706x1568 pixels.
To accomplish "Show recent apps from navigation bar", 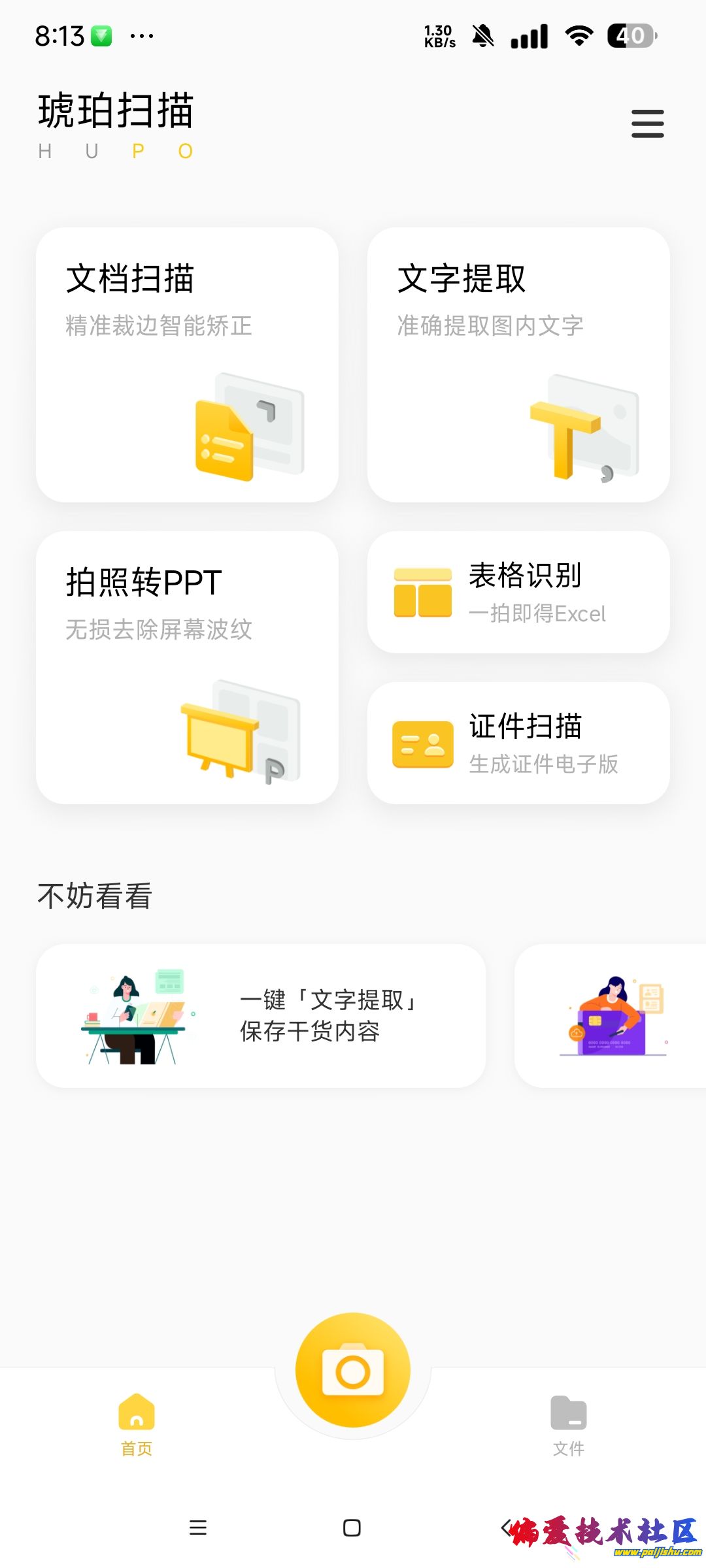I will click(x=197, y=1527).
